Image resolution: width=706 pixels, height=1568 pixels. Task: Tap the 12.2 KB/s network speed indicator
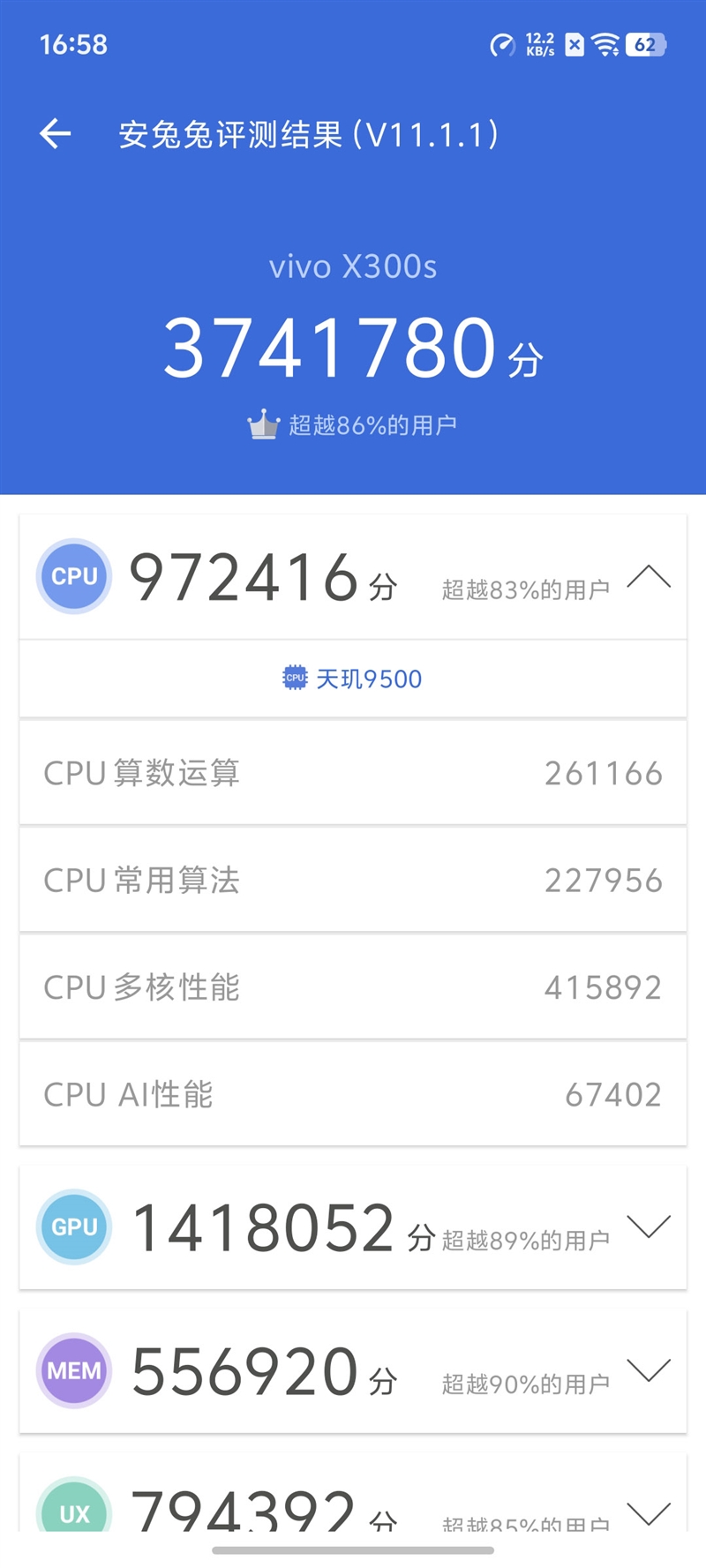coord(538,43)
